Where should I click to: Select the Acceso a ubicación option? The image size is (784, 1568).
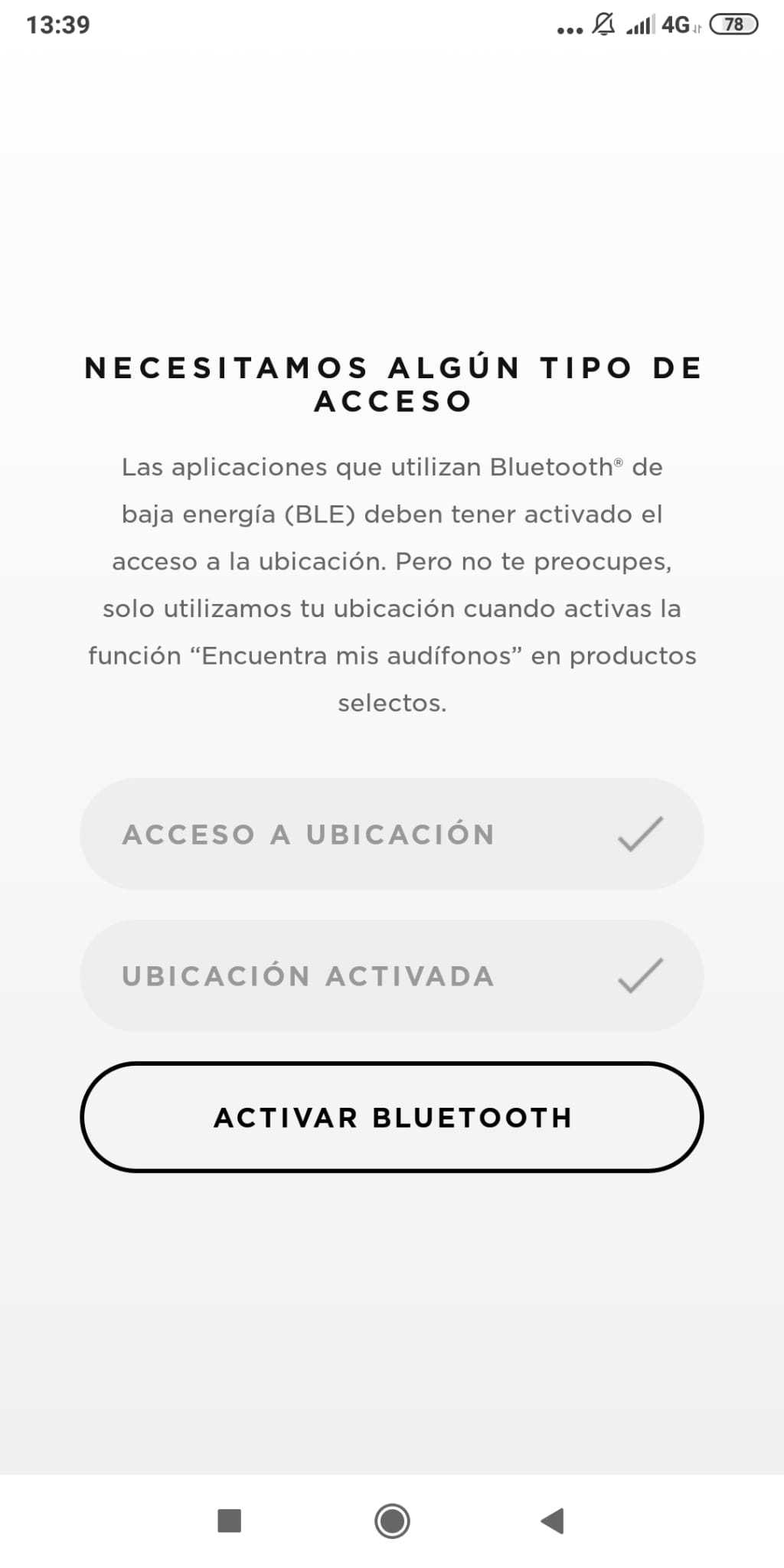pos(392,834)
